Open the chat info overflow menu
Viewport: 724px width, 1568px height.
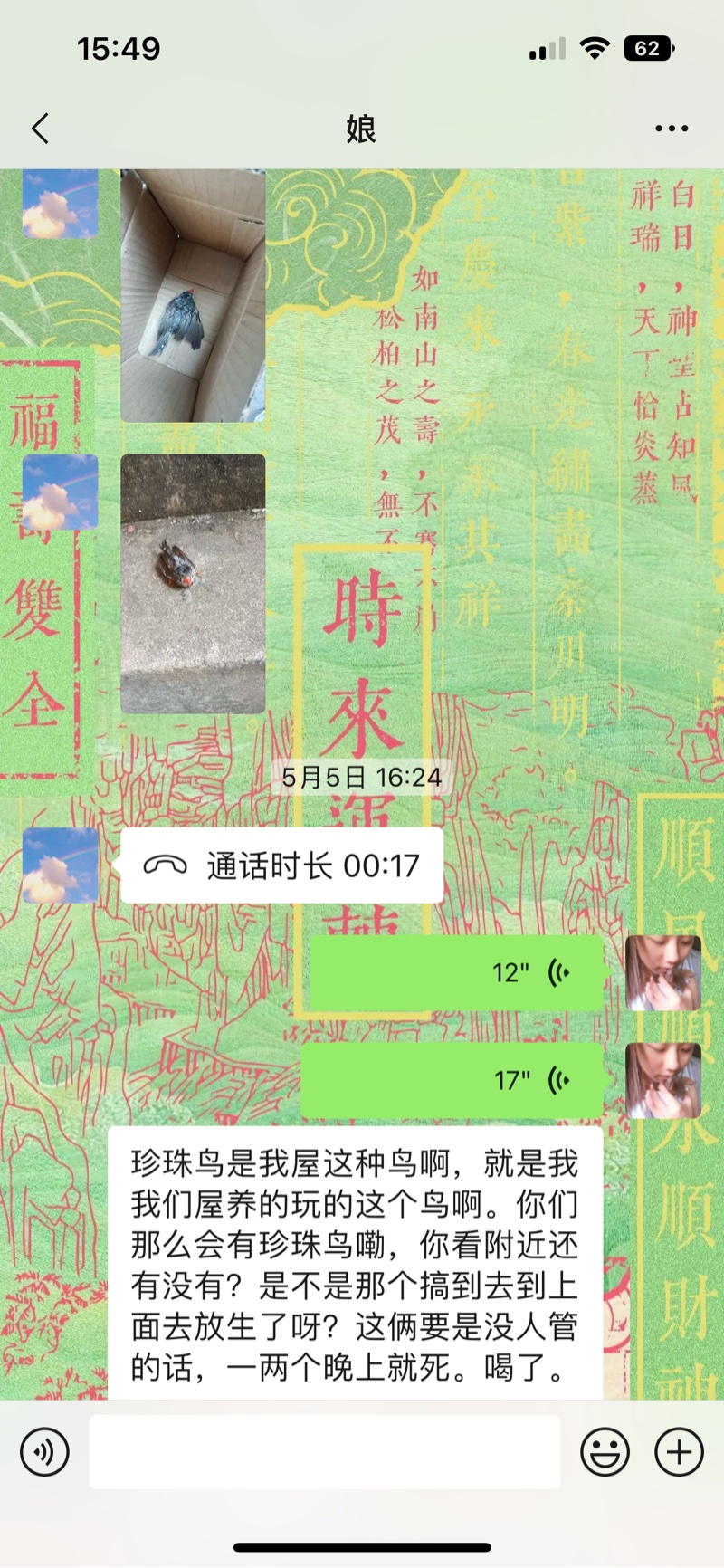(672, 129)
